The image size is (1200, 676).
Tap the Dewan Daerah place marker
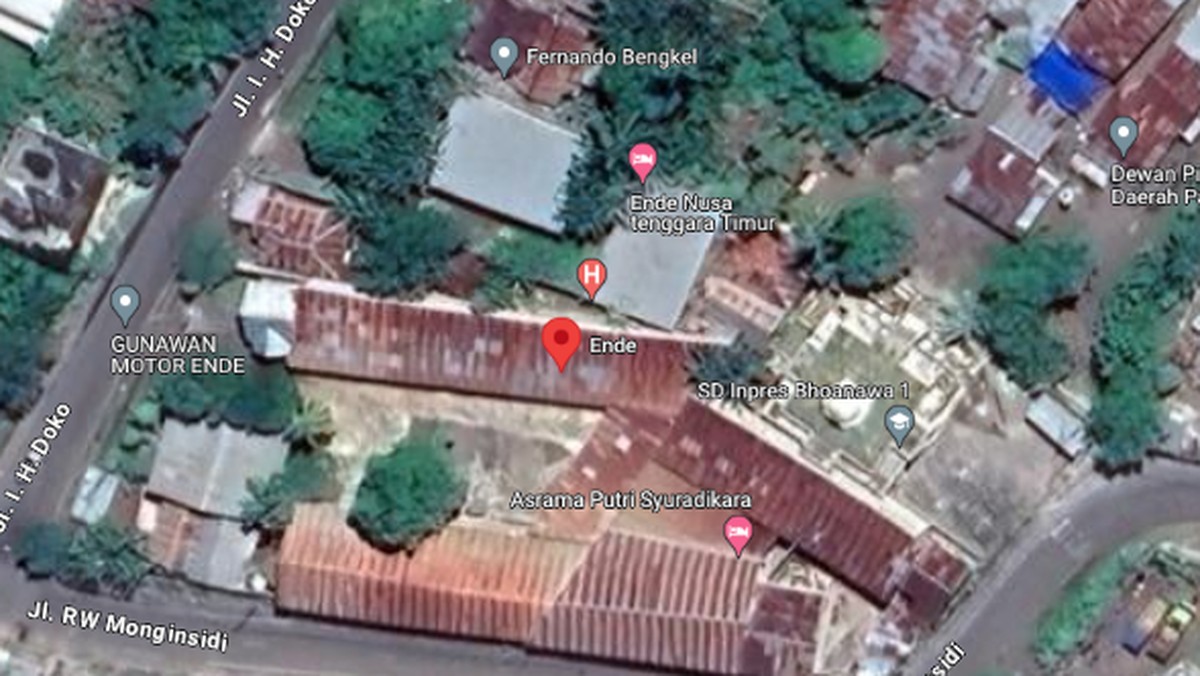(1124, 134)
